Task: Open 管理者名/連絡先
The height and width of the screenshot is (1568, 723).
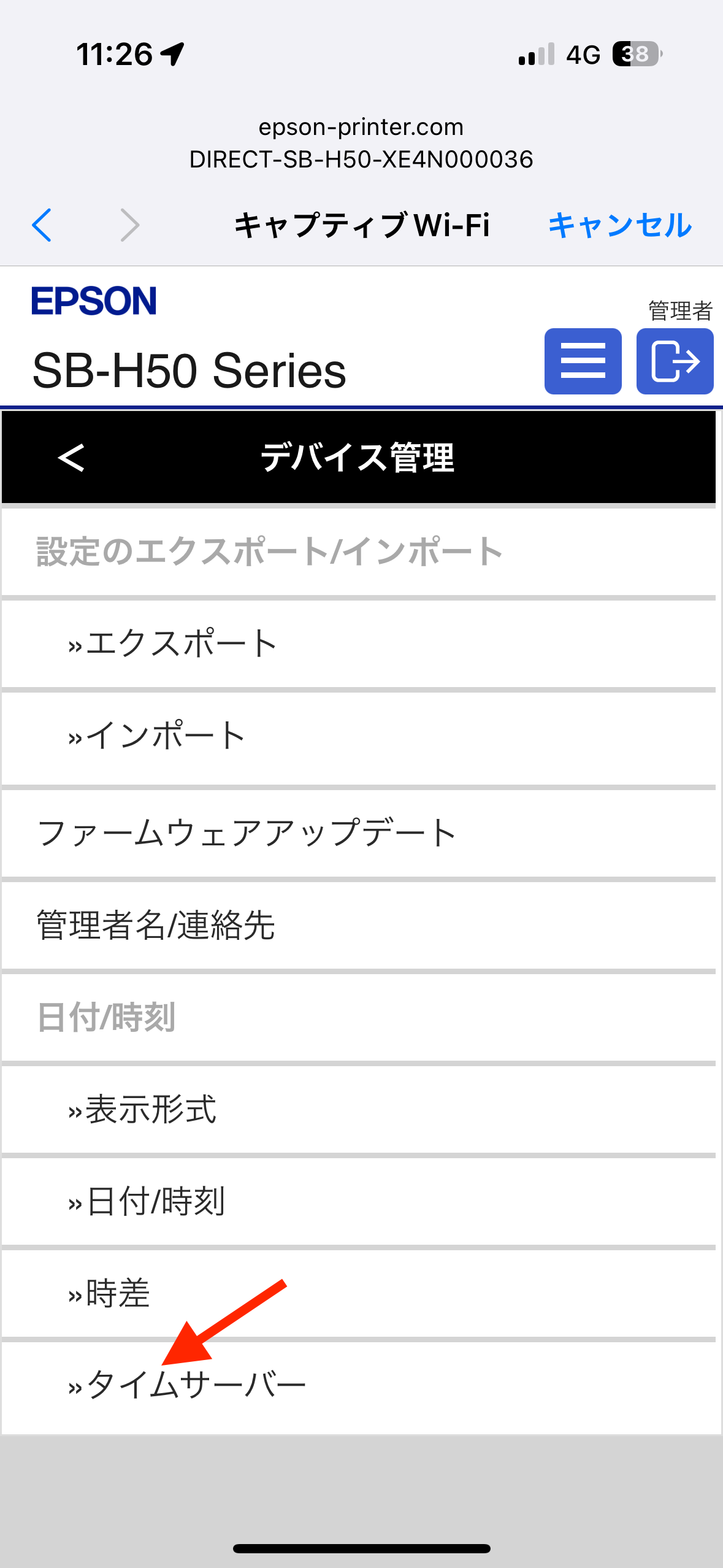Action: tap(359, 925)
